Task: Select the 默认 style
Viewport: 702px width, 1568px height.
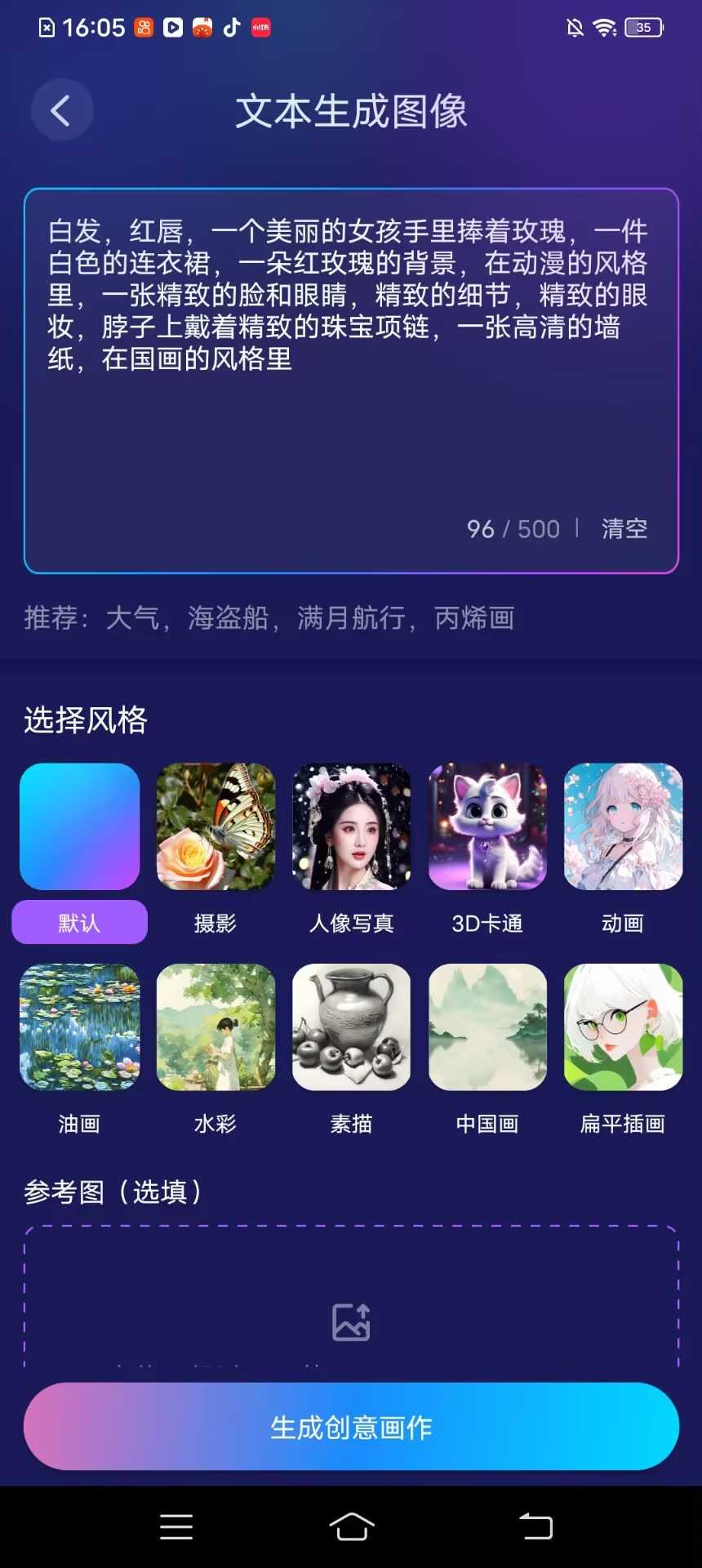Action: (79, 826)
